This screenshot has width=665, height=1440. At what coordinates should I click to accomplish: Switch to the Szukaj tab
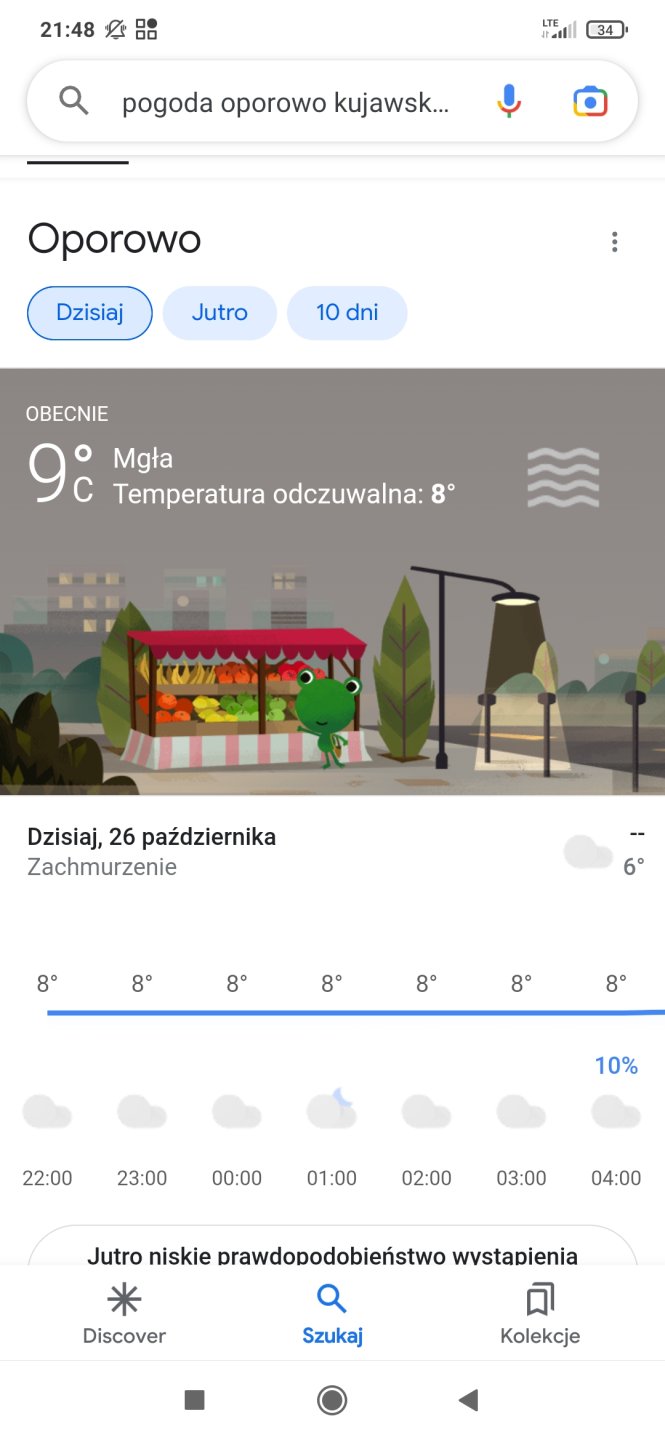pyautogui.click(x=332, y=1314)
